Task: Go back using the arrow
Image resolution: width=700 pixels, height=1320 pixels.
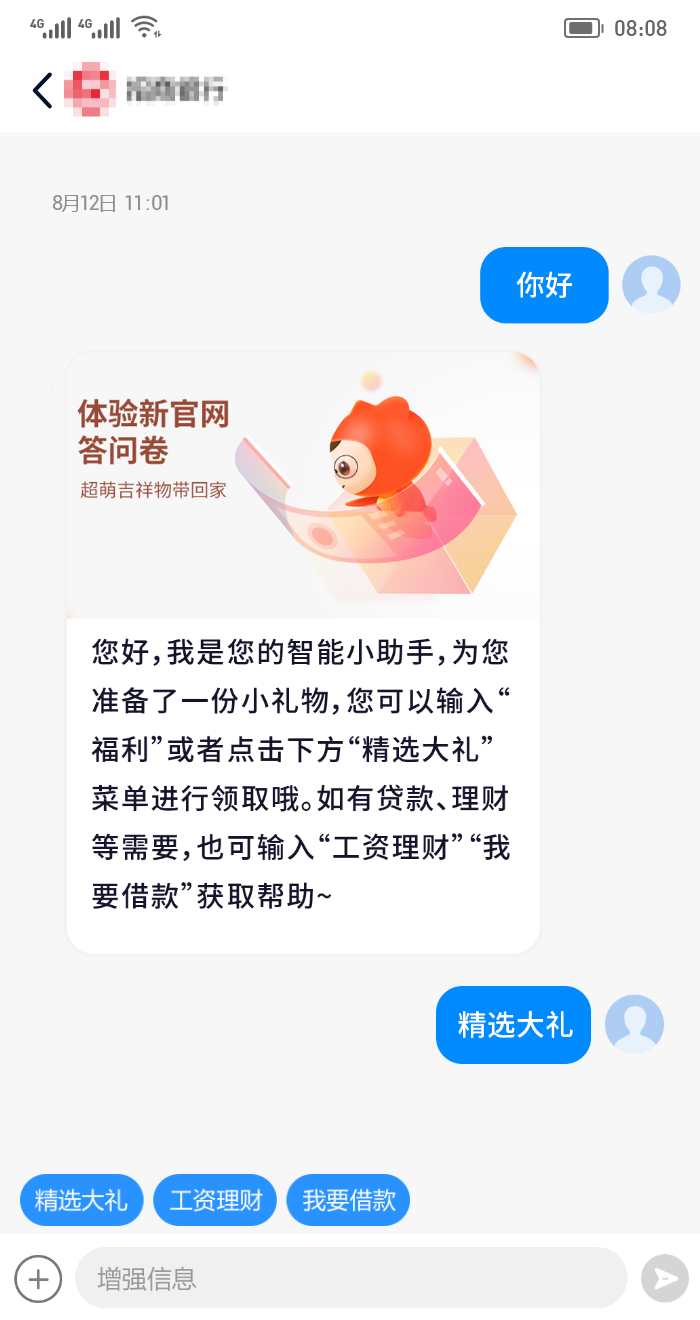Action: 42,90
